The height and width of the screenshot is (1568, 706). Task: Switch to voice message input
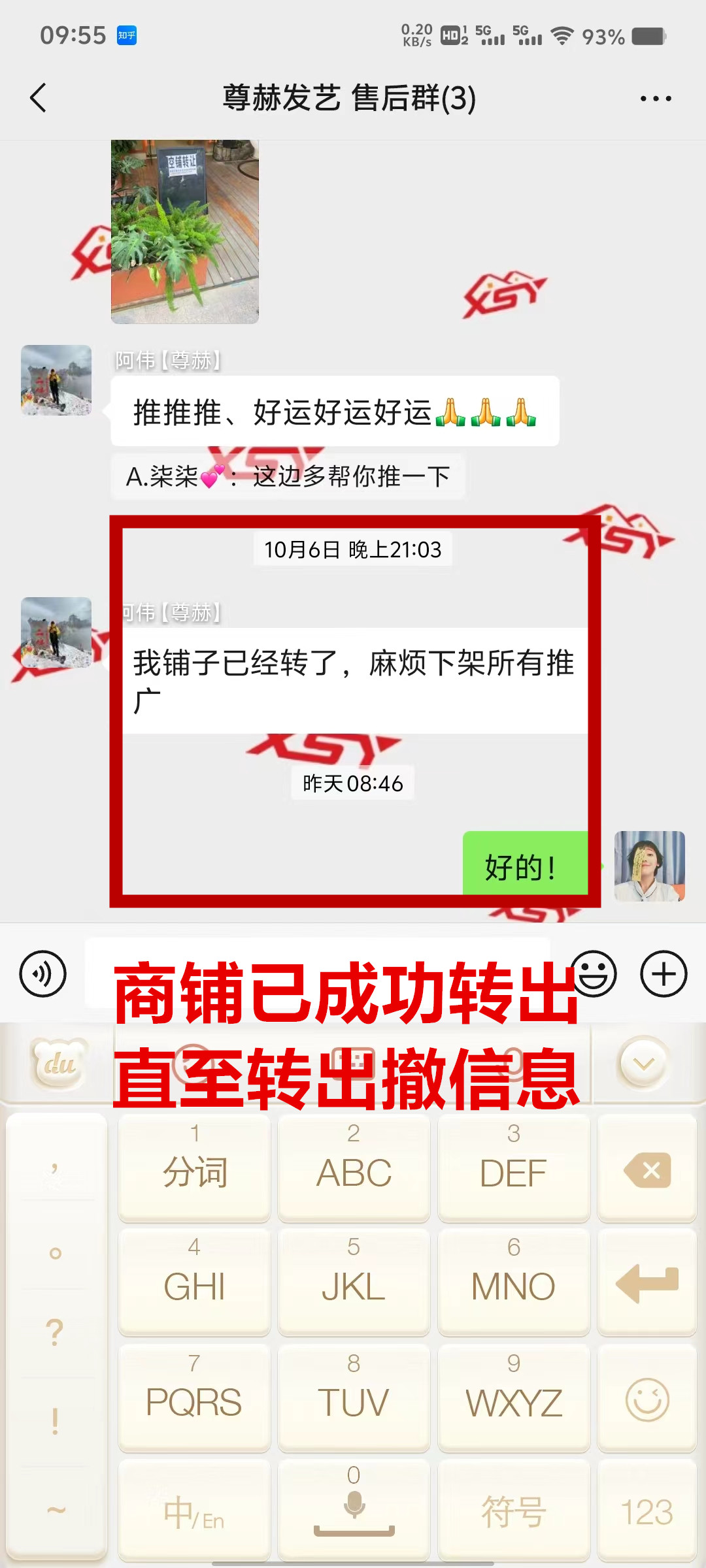tap(43, 973)
